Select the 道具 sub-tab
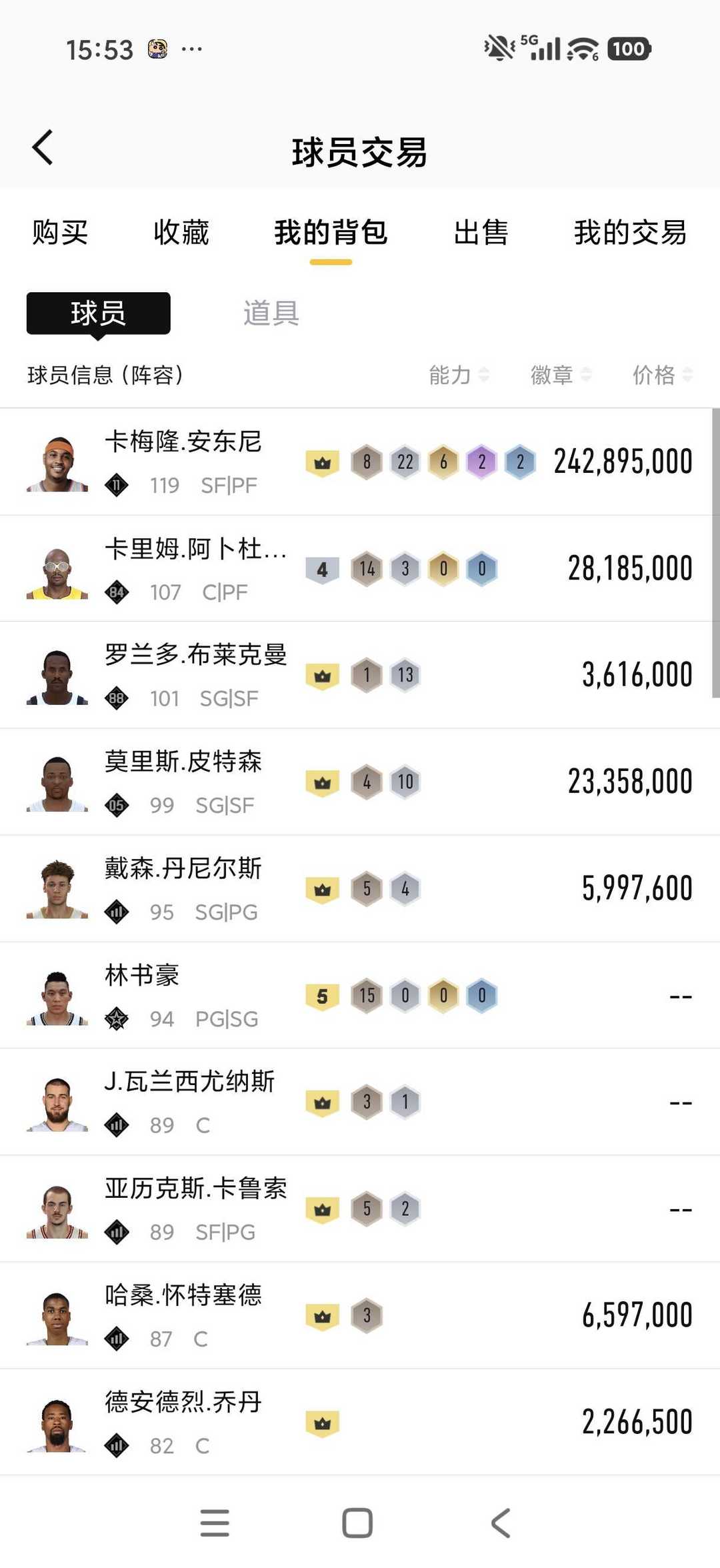This screenshot has width=720, height=1568. tap(271, 313)
